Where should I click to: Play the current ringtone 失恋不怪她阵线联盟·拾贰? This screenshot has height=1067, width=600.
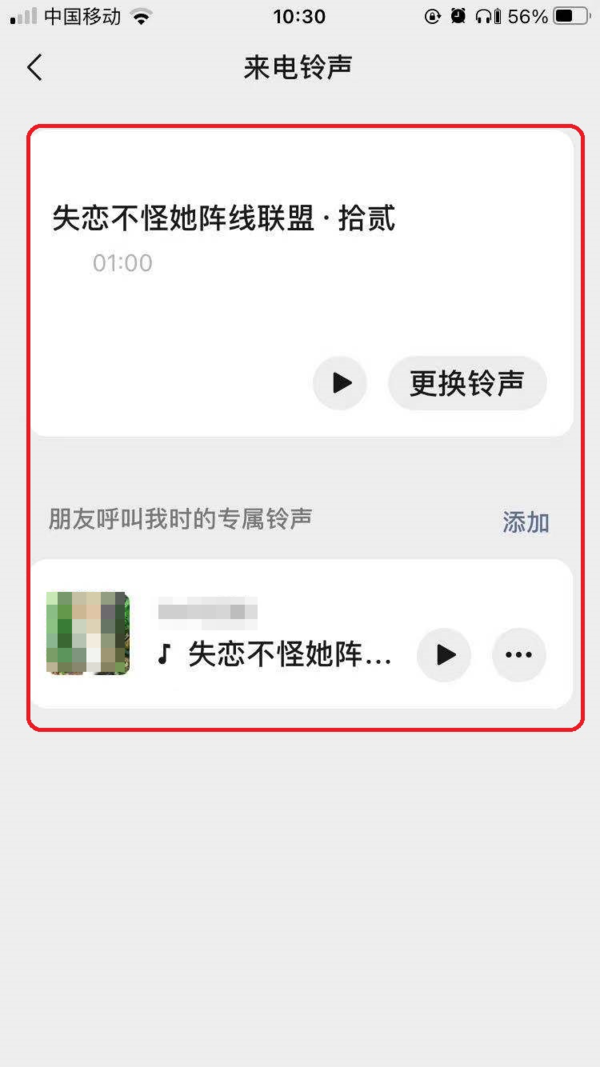coord(340,383)
